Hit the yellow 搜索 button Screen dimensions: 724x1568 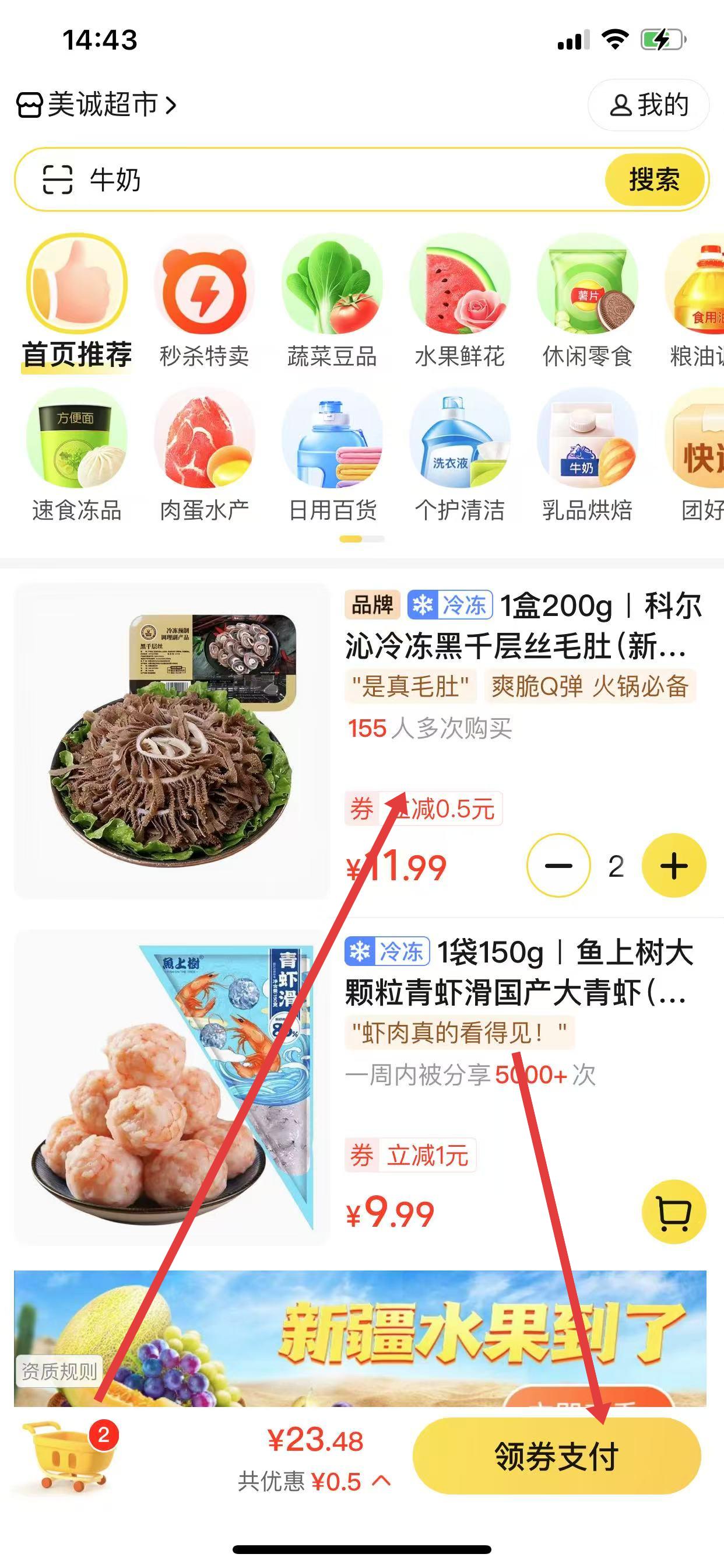tap(654, 180)
